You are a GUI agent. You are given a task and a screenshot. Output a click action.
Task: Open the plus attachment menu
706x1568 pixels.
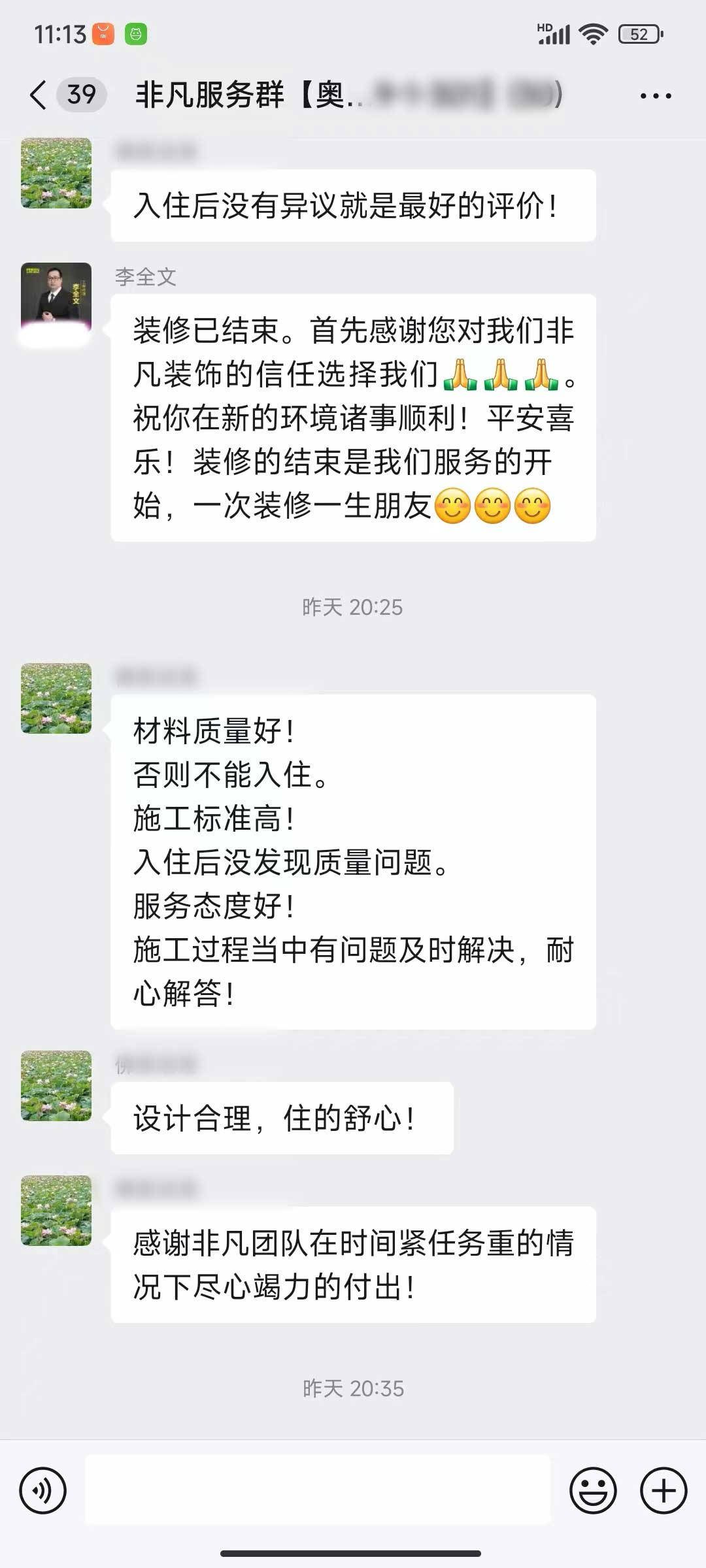pos(663,1490)
